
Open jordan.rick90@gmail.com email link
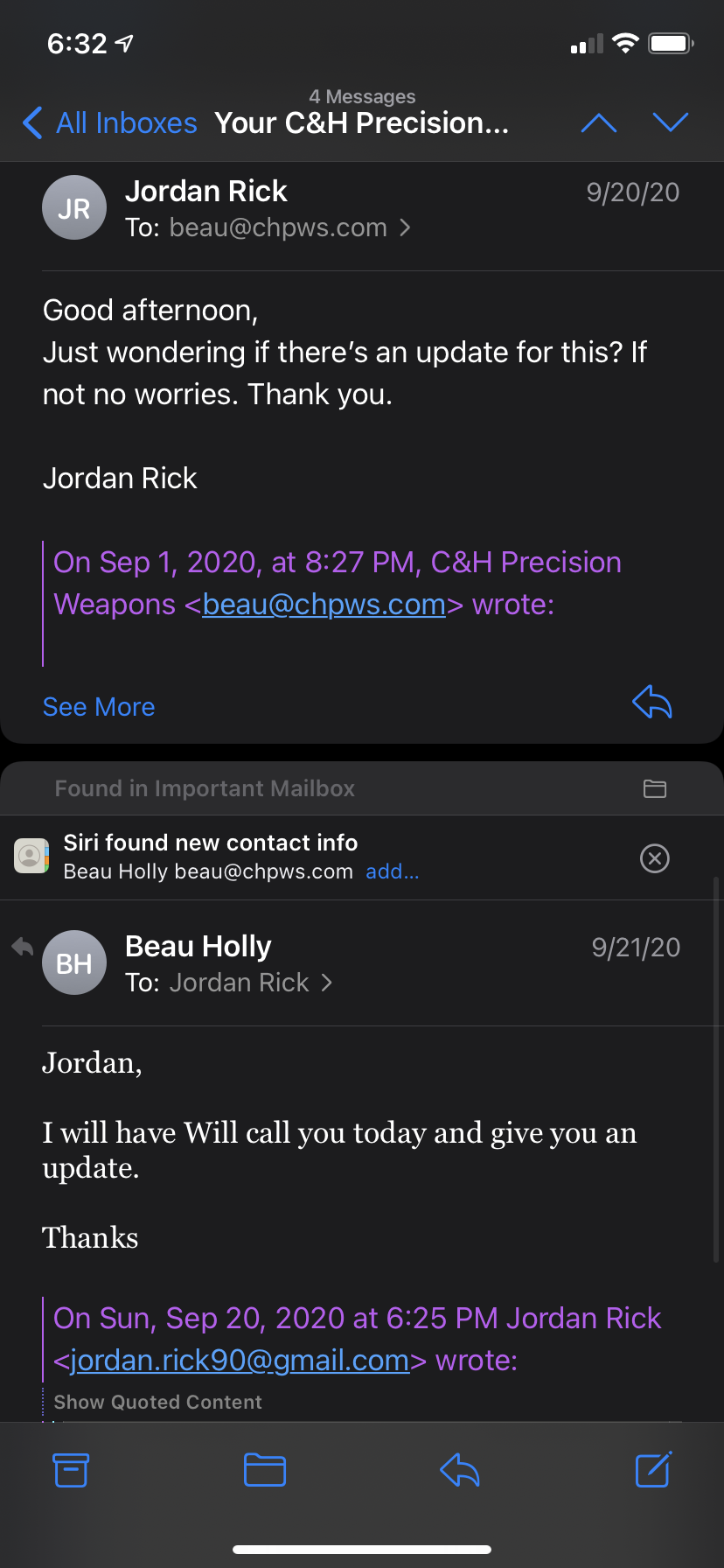(x=240, y=1361)
